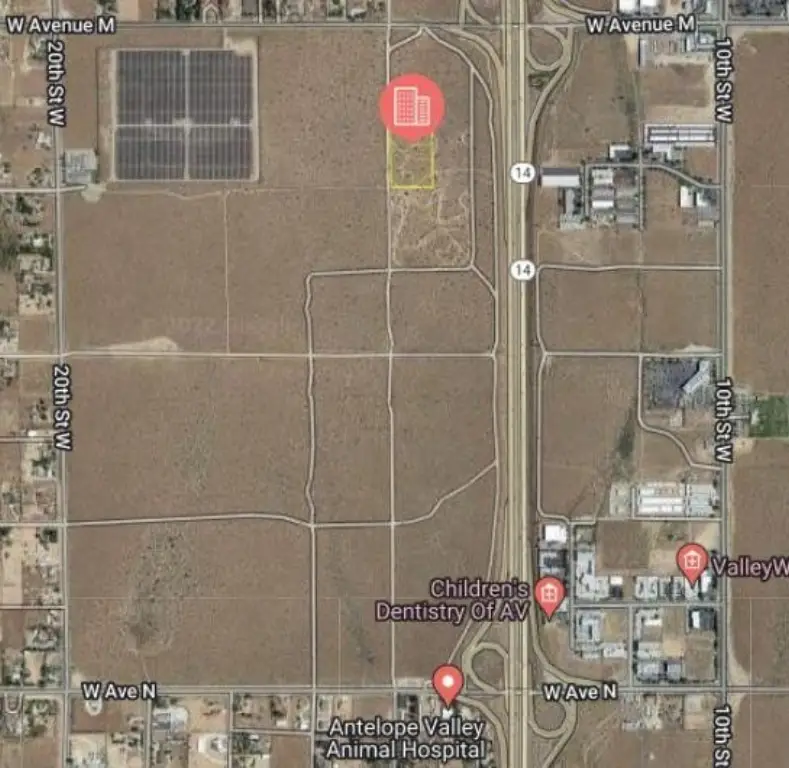The width and height of the screenshot is (789, 768).
Task: Tap the red building property marker
Action: pyautogui.click(x=411, y=106)
